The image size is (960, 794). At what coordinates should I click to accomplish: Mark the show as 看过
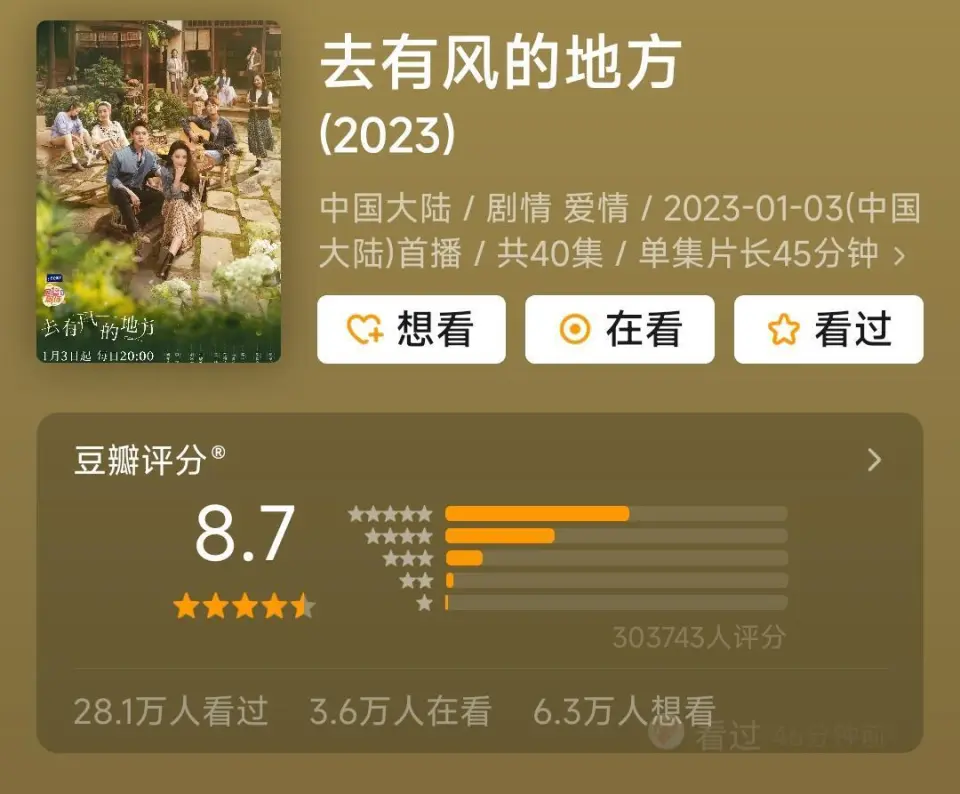(x=828, y=329)
